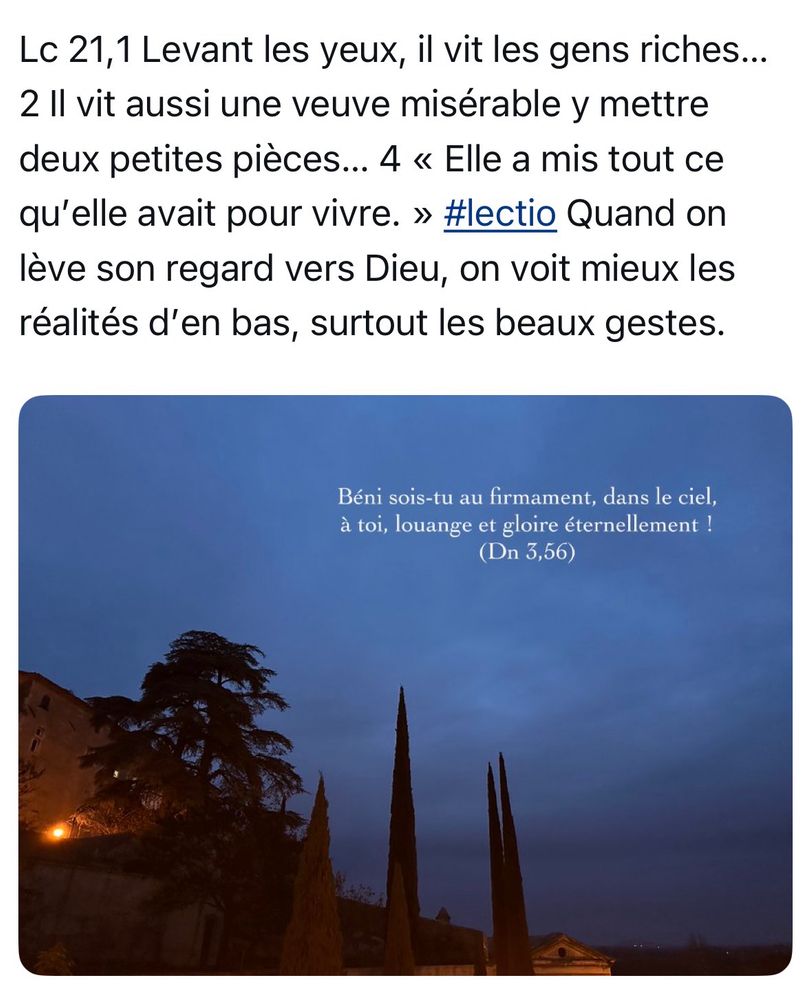
Task: Open the #lectio hashtag link
Action: [x=499, y=216]
